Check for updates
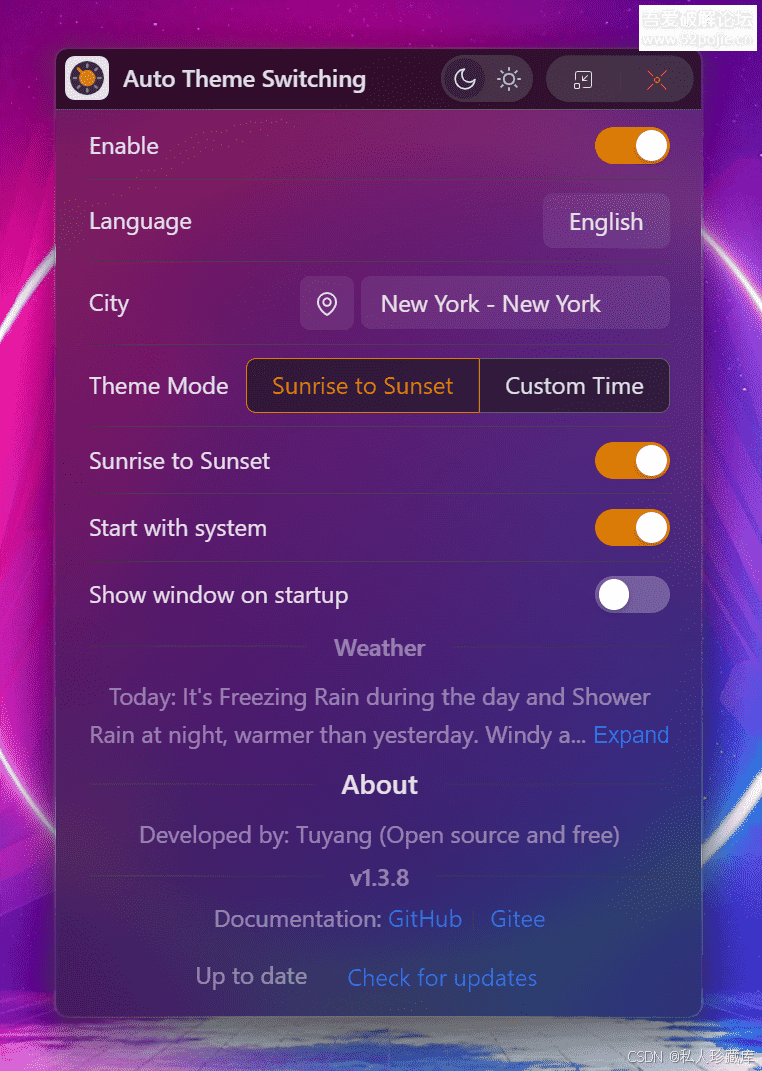 [442, 978]
